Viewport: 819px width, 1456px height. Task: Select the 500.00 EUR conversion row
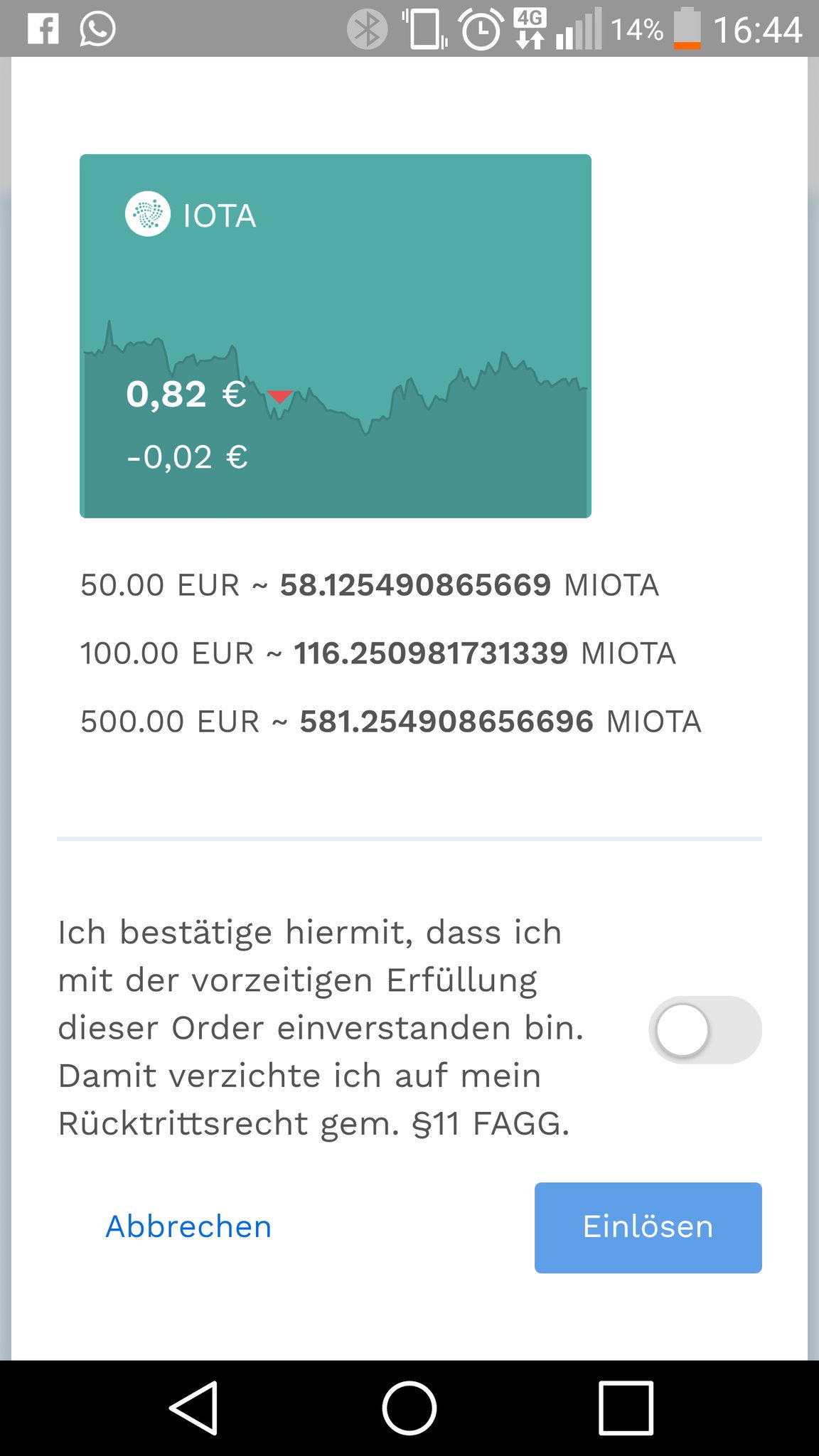pyautogui.click(x=391, y=721)
